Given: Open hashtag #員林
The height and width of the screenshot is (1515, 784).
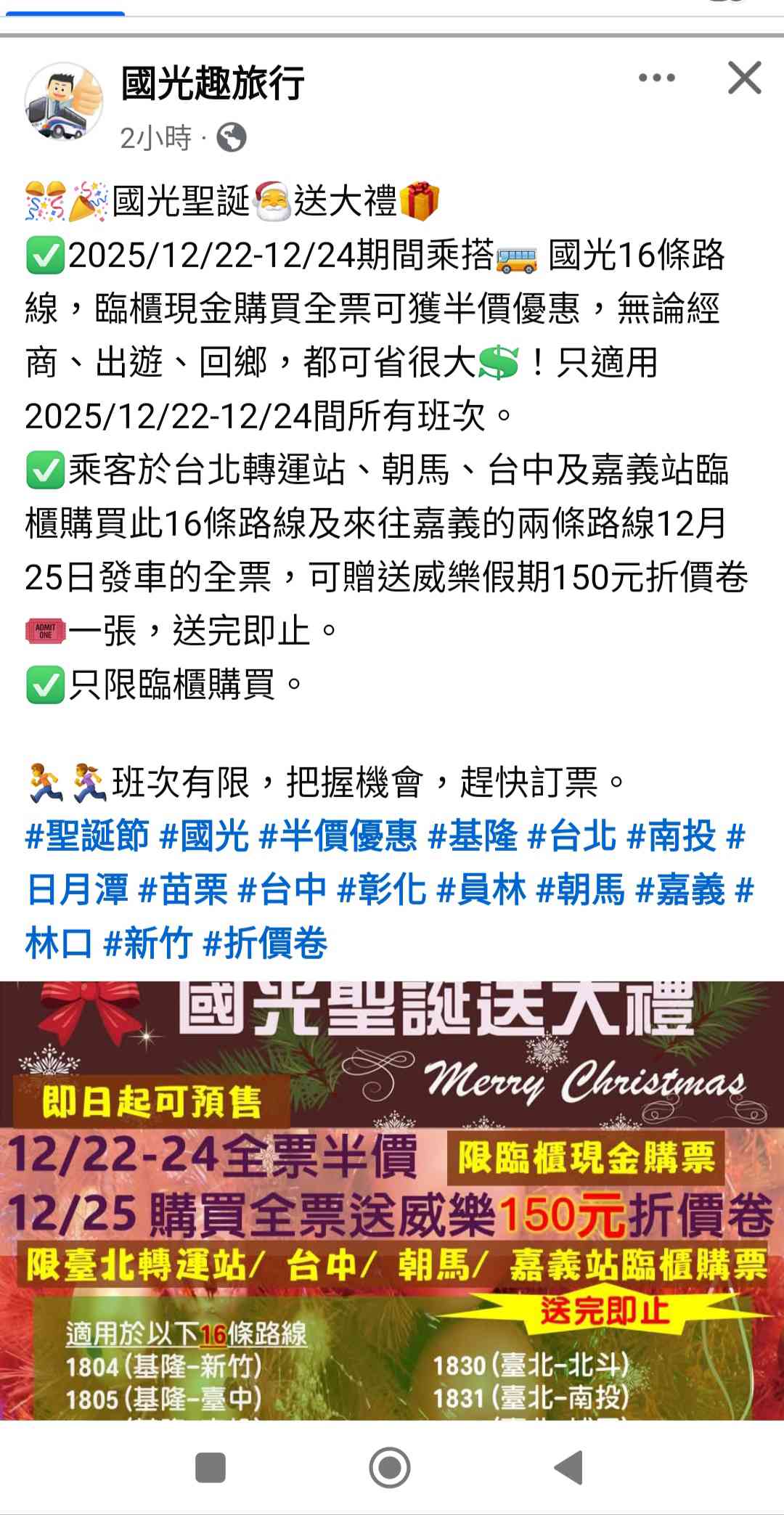Looking at the screenshot, I should click(x=481, y=889).
